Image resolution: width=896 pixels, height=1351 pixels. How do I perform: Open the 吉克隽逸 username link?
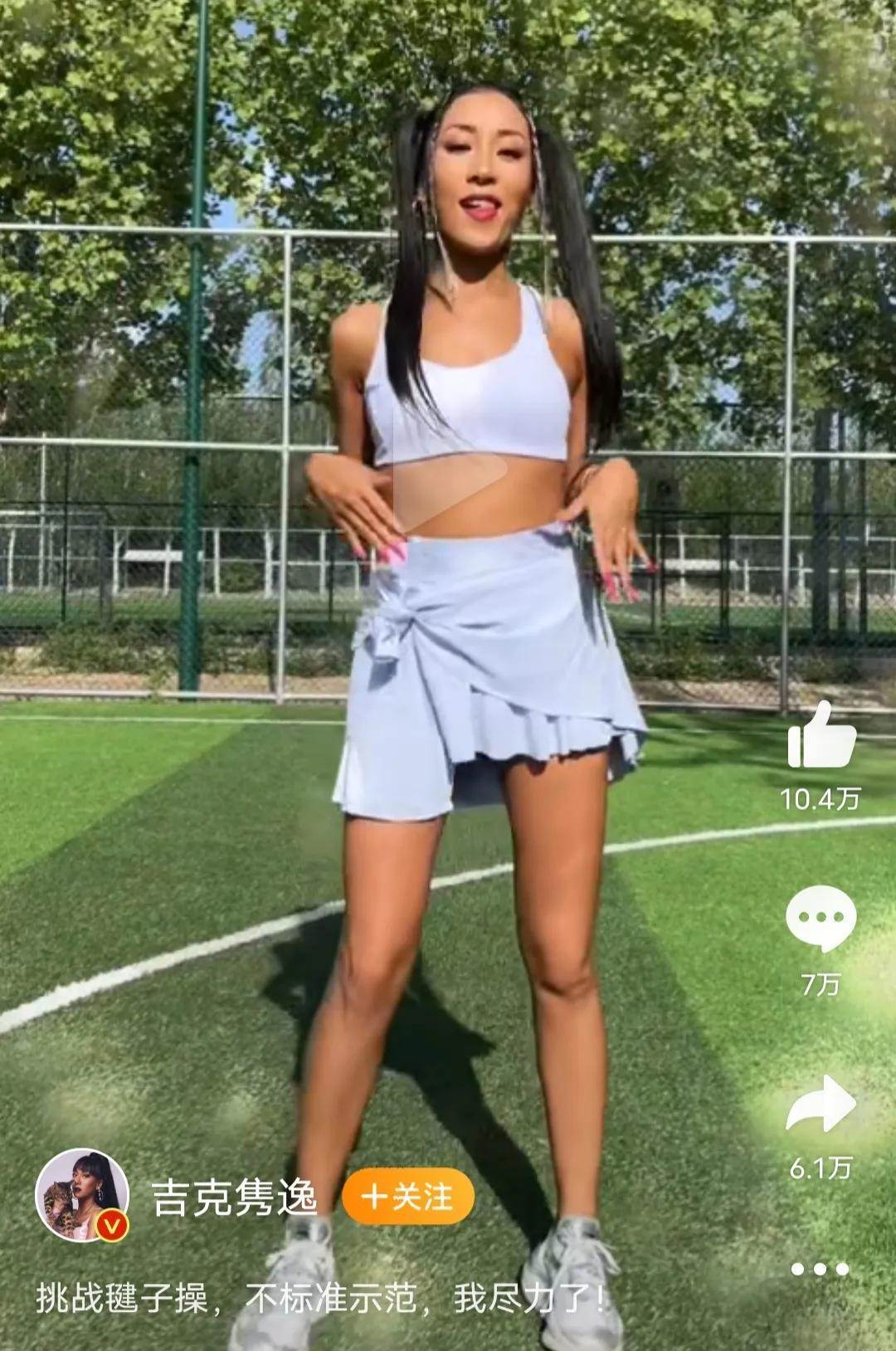click(235, 1197)
